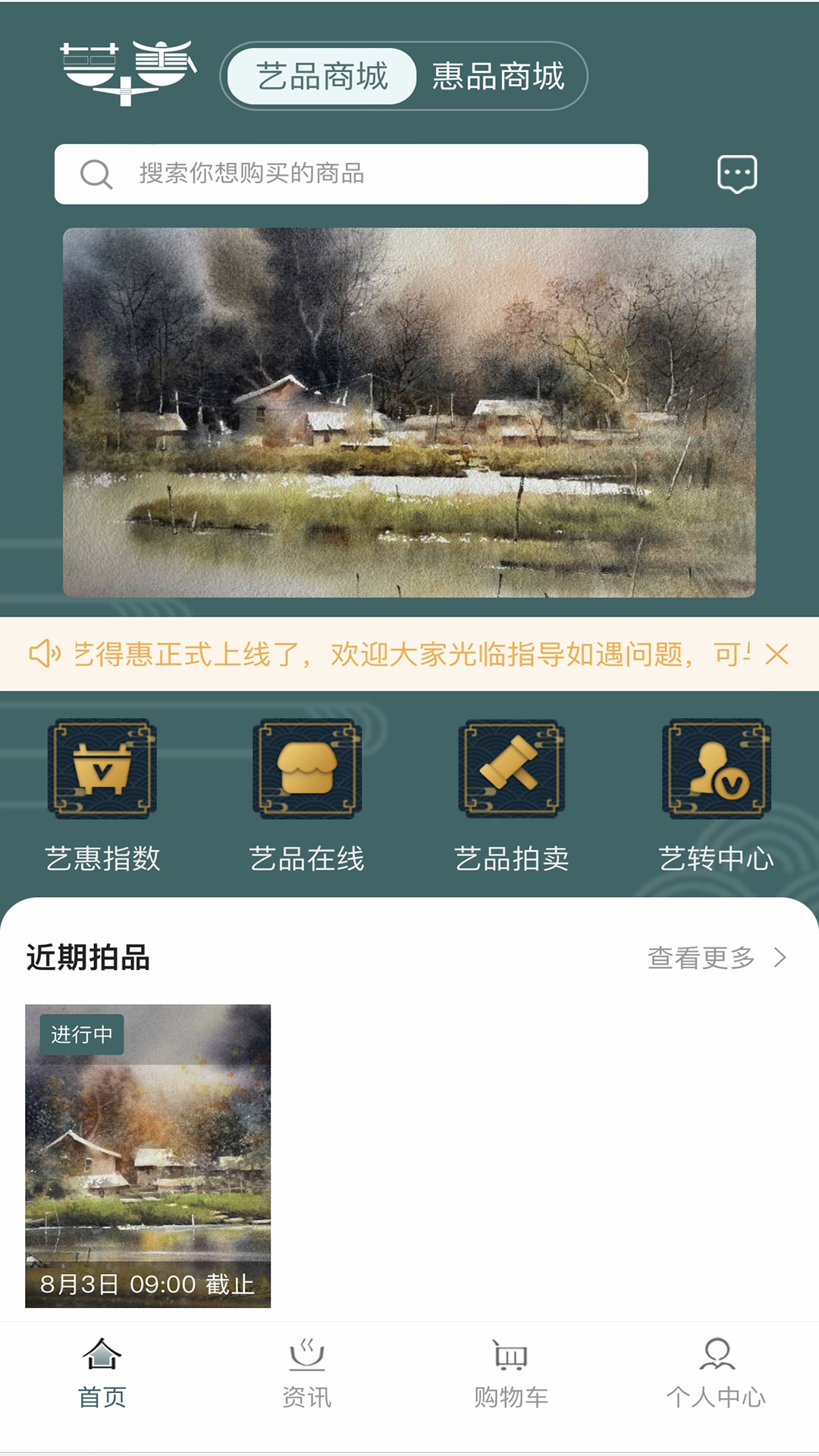Tap the 首页 home tab
Image resolution: width=819 pixels, height=1456 pixels.
coord(102,1373)
